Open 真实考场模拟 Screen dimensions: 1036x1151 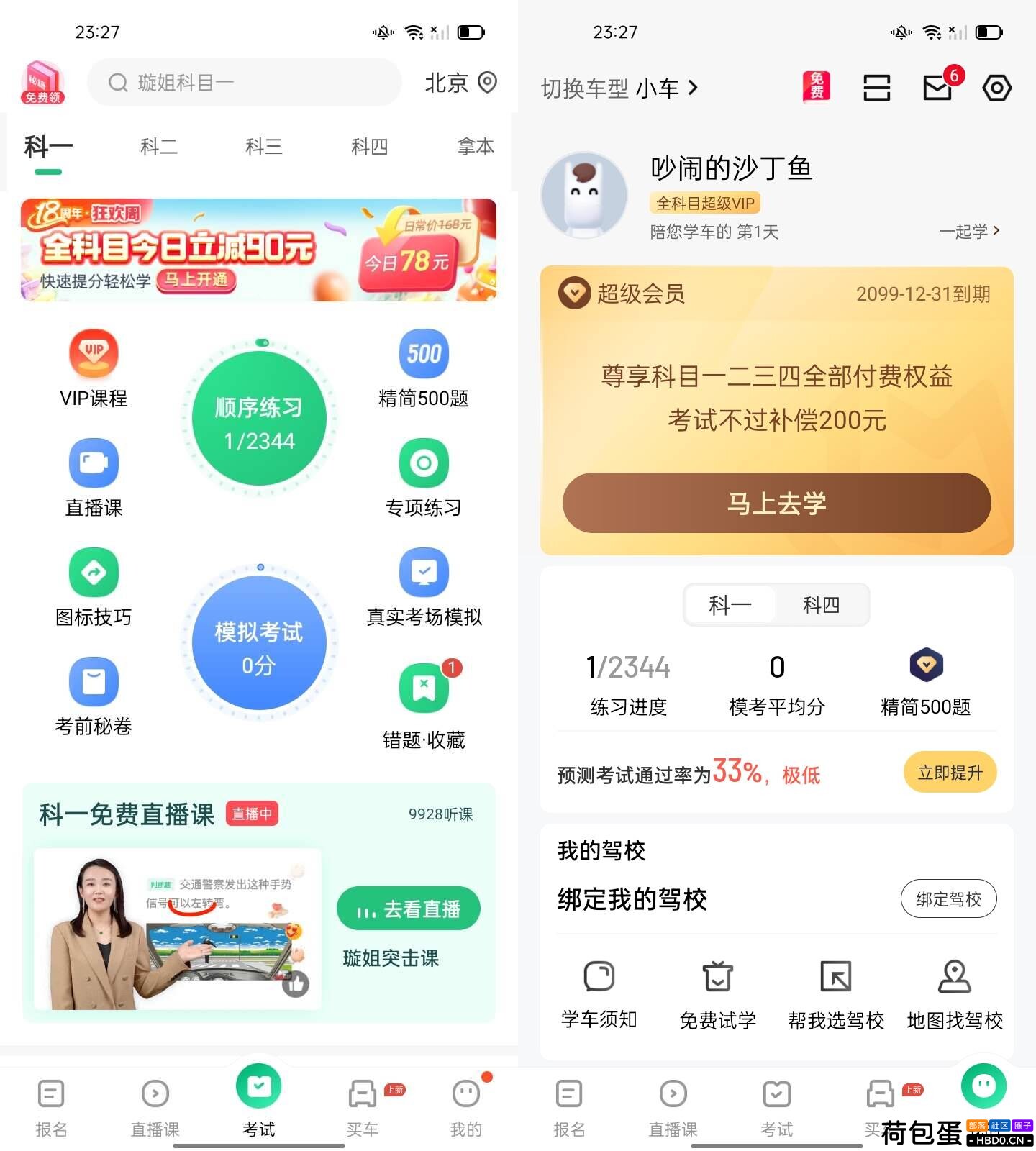tap(424, 587)
